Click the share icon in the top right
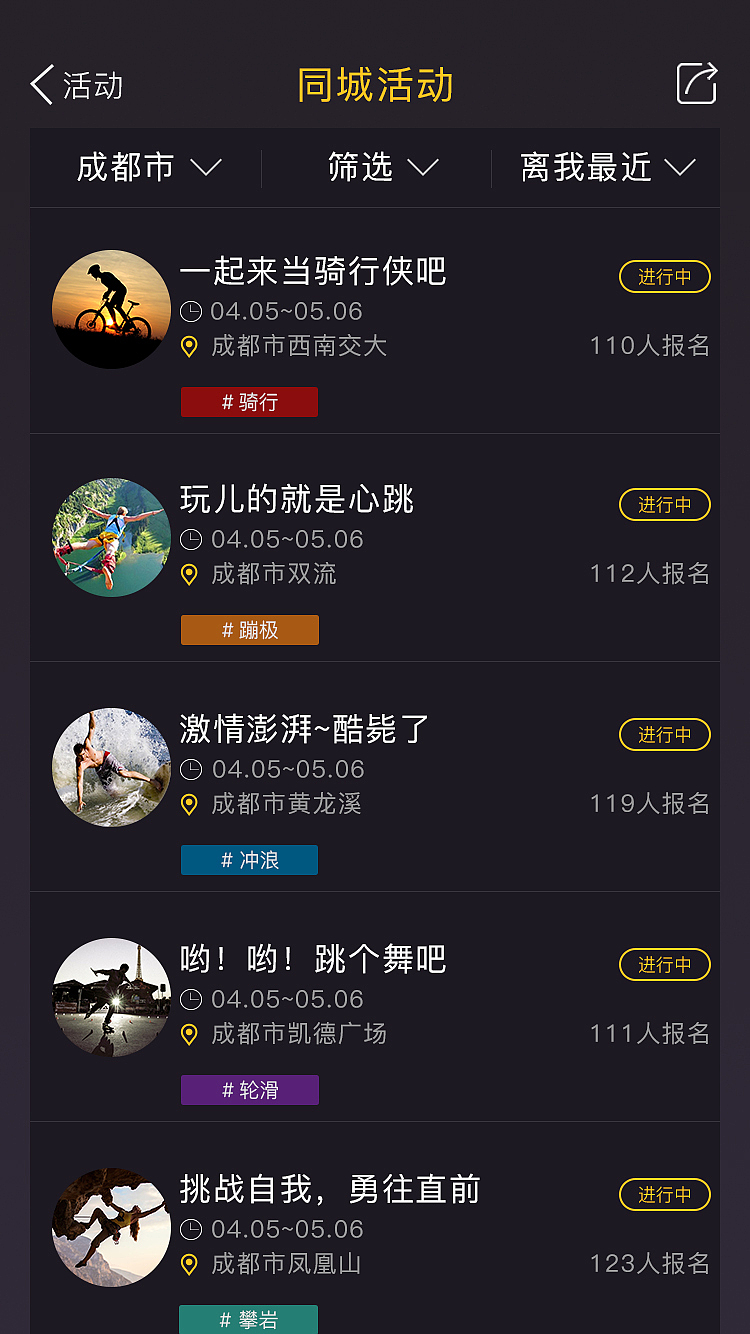This screenshot has height=1334, width=750. (697, 85)
